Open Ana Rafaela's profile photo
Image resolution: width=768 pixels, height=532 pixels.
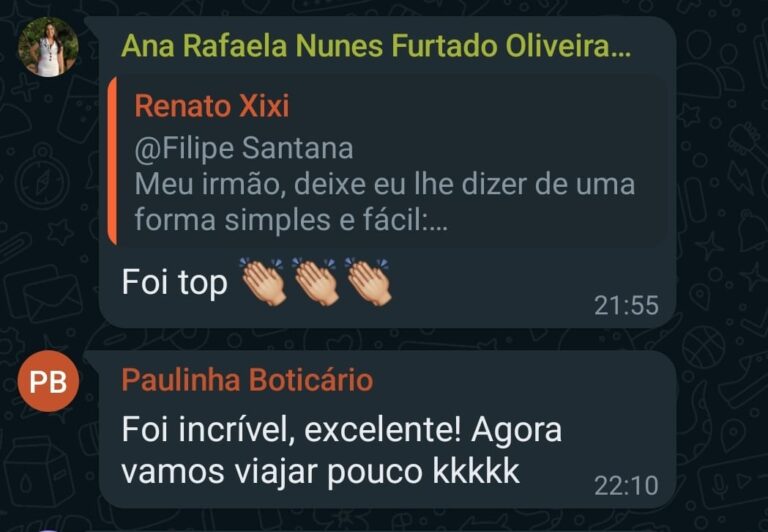tap(48, 47)
